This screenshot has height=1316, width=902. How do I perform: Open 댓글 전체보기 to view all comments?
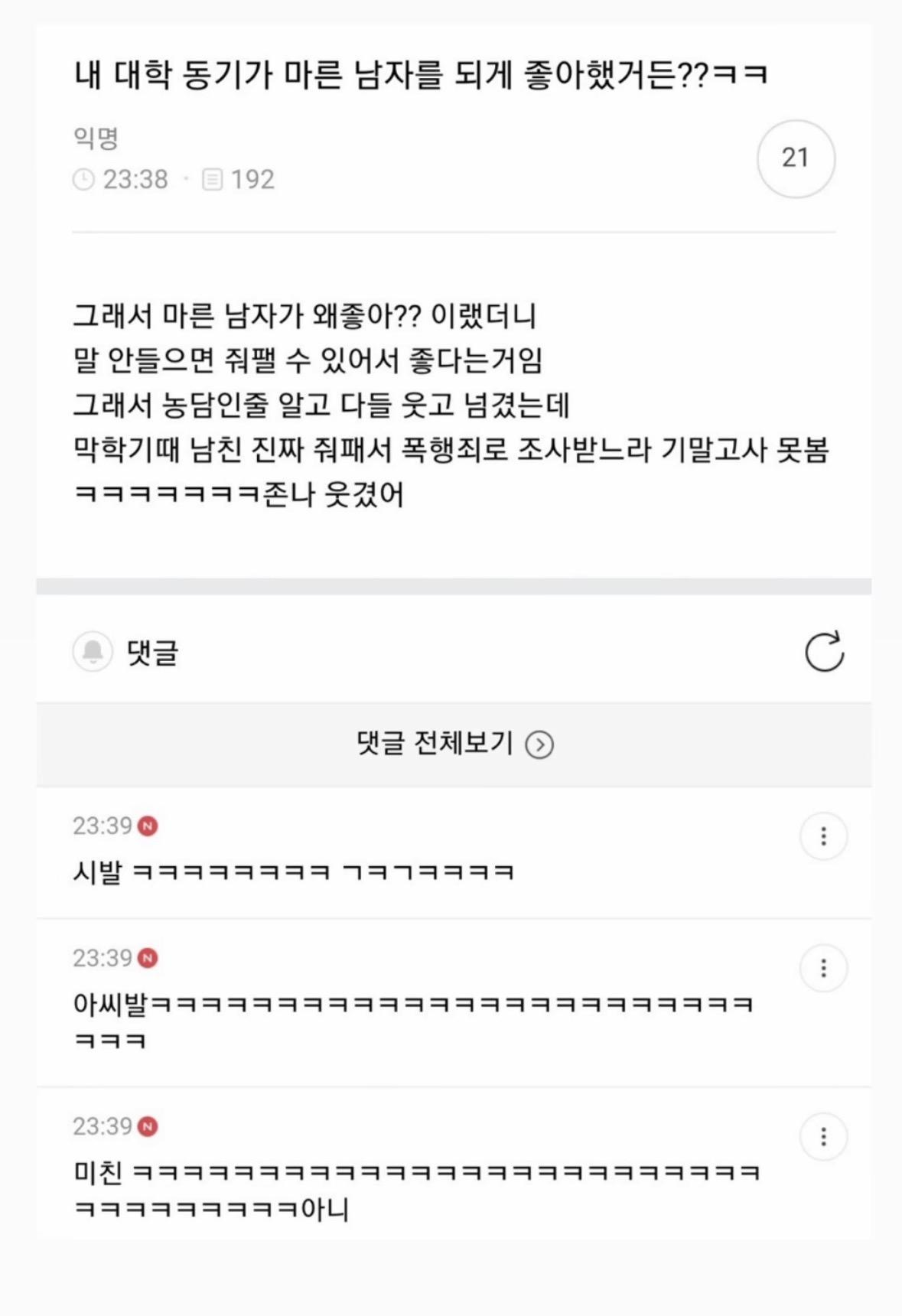[454, 744]
